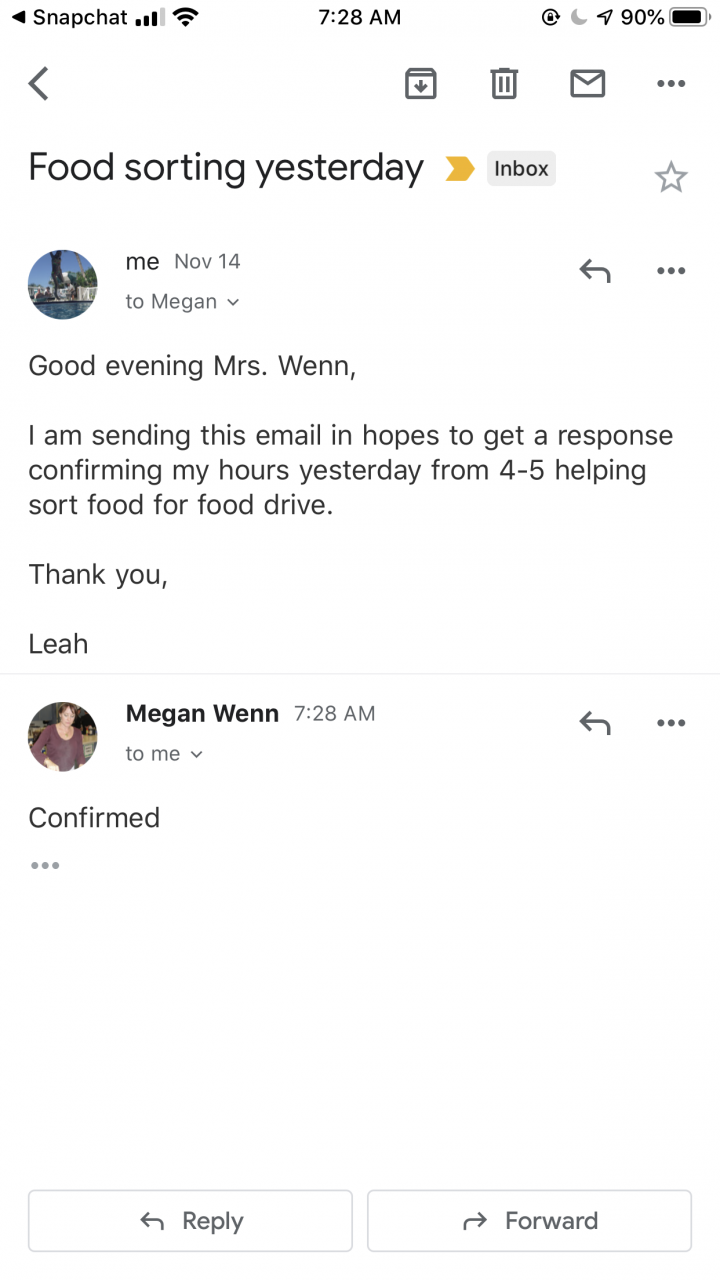
Task: Reply to the Nov 14 message
Action: point(595,271)
